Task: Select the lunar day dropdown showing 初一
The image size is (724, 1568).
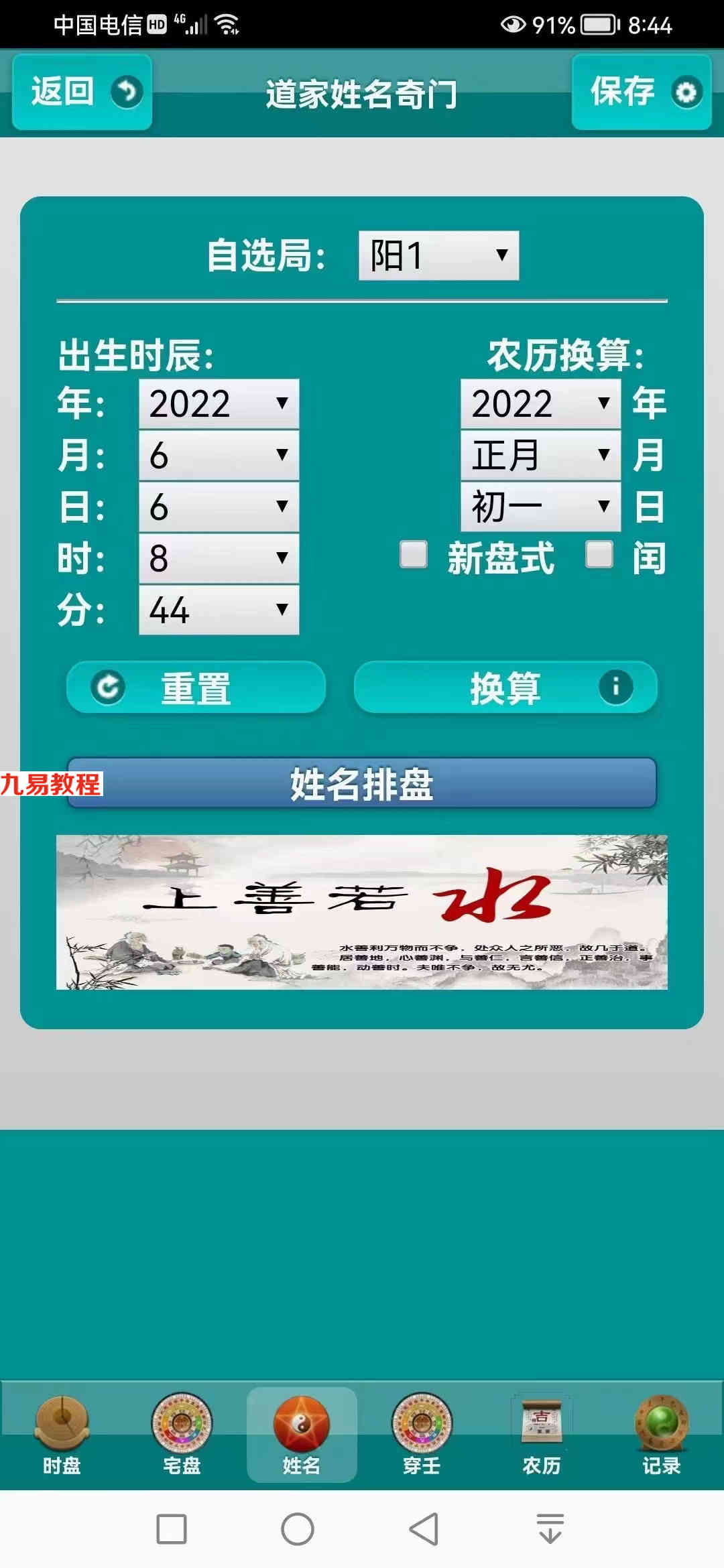Action: point(540,507)
